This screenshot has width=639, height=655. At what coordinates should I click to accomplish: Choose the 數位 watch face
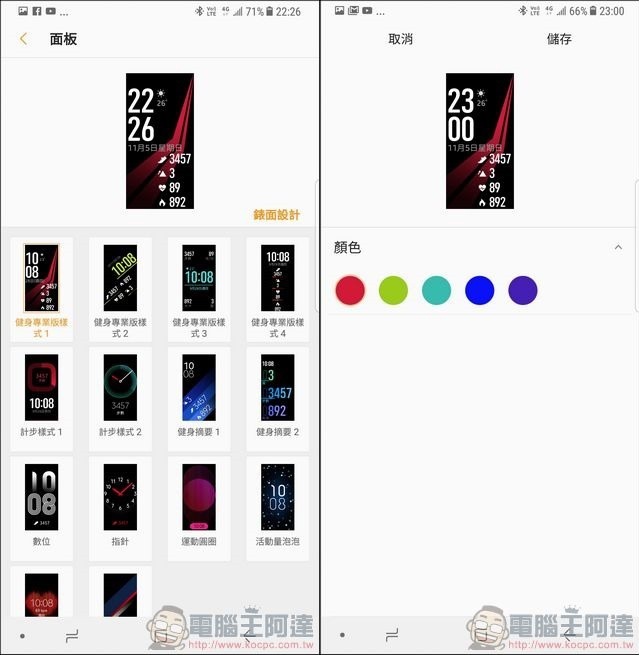[x=42, y=497]
